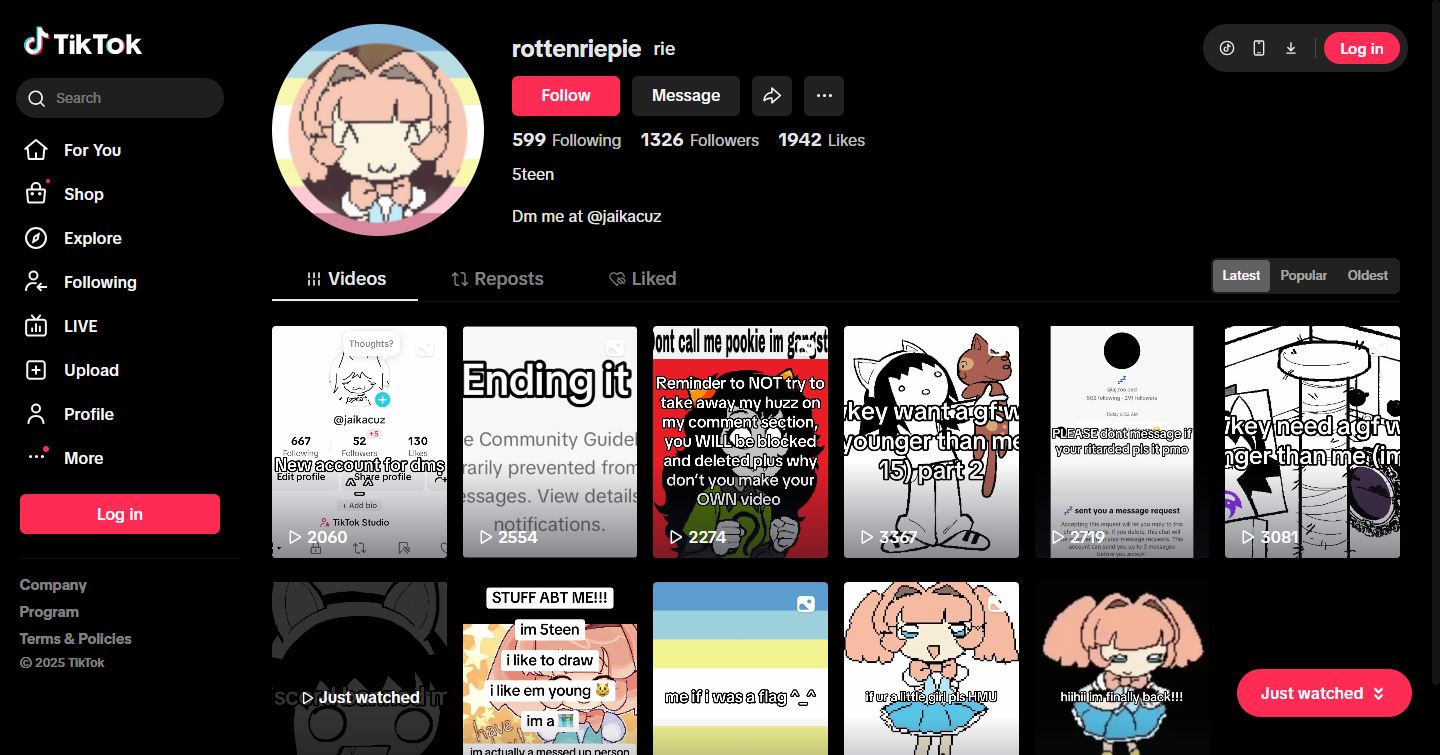This screenshot has height=755, width=1440.
Task: Share this profile via the arrow icon
Action: click(772, 96)
